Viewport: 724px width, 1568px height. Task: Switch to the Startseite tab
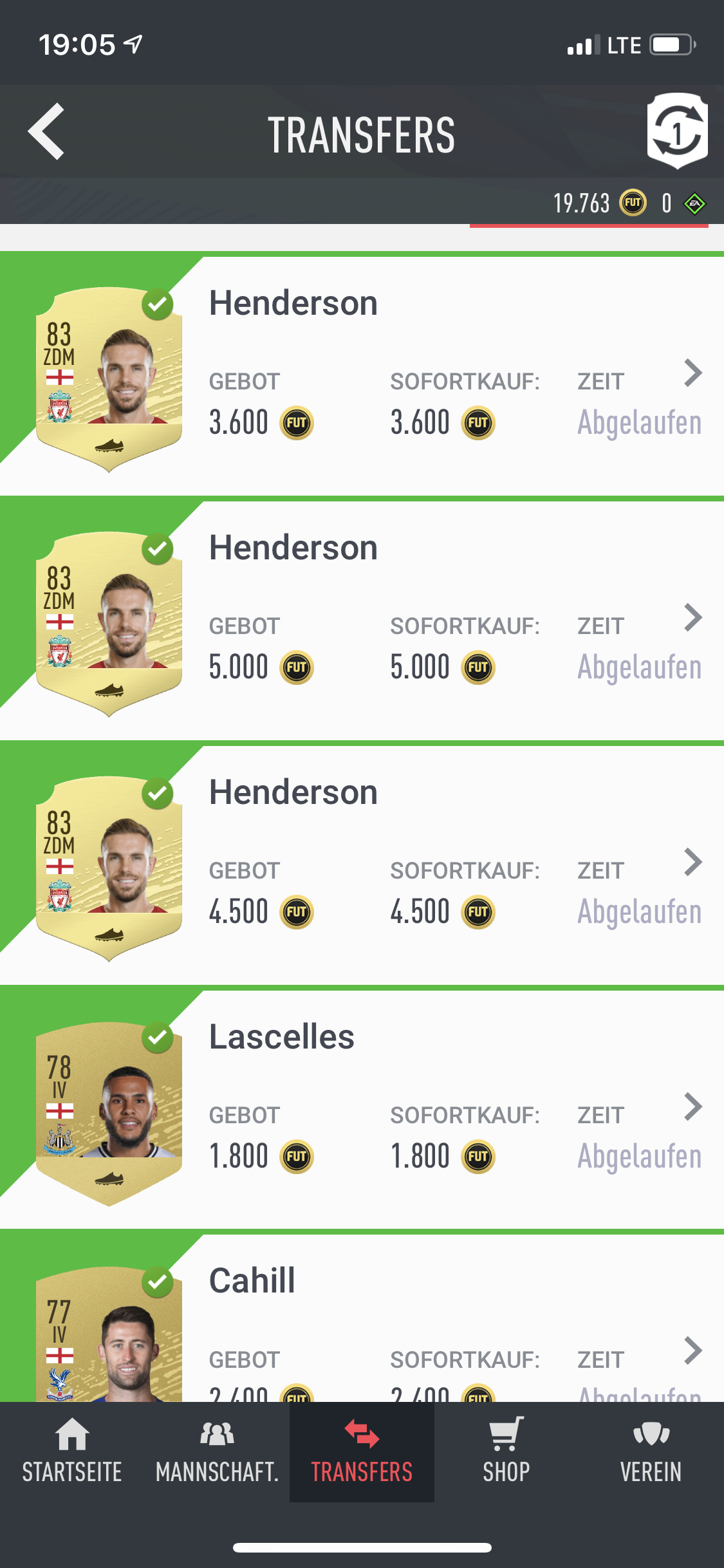(72, 1452)
